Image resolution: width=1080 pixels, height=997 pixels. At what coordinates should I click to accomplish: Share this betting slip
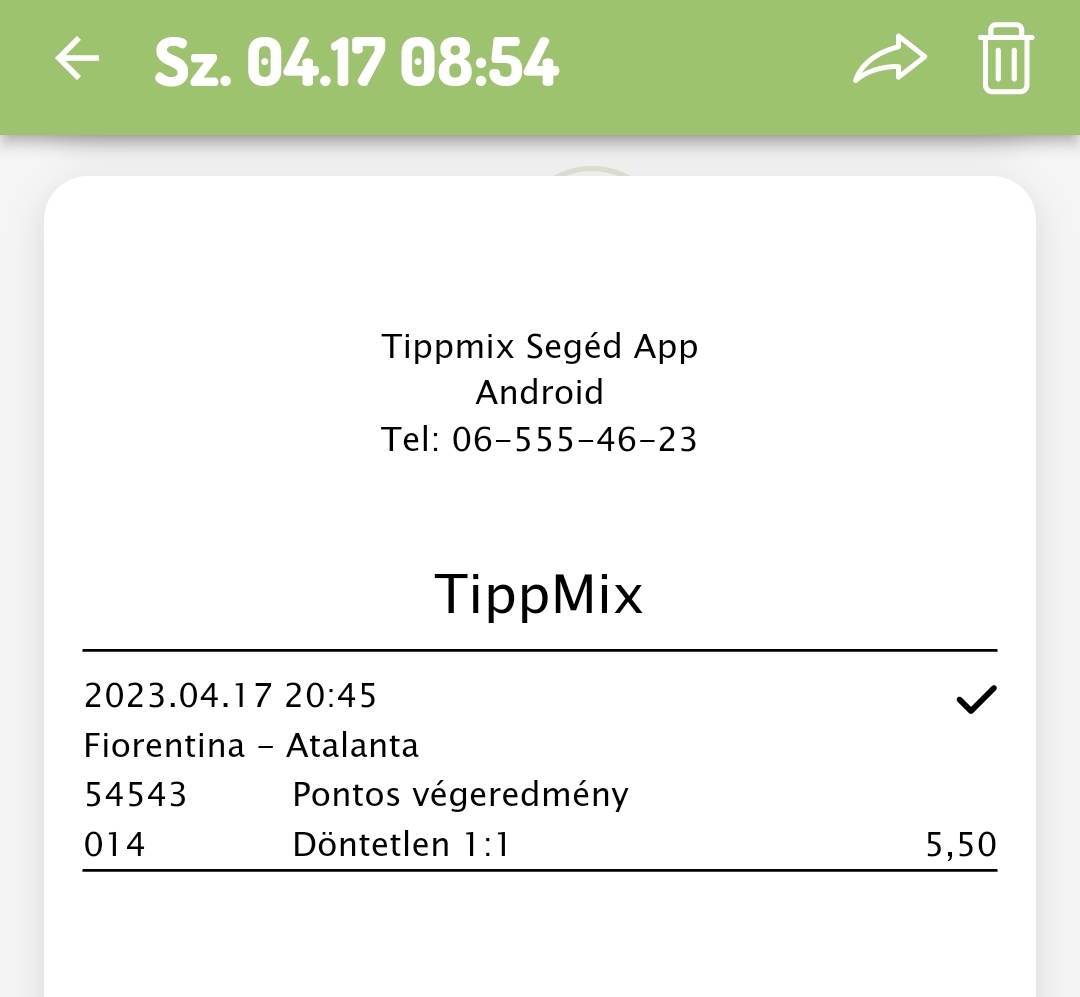[889, 59]
